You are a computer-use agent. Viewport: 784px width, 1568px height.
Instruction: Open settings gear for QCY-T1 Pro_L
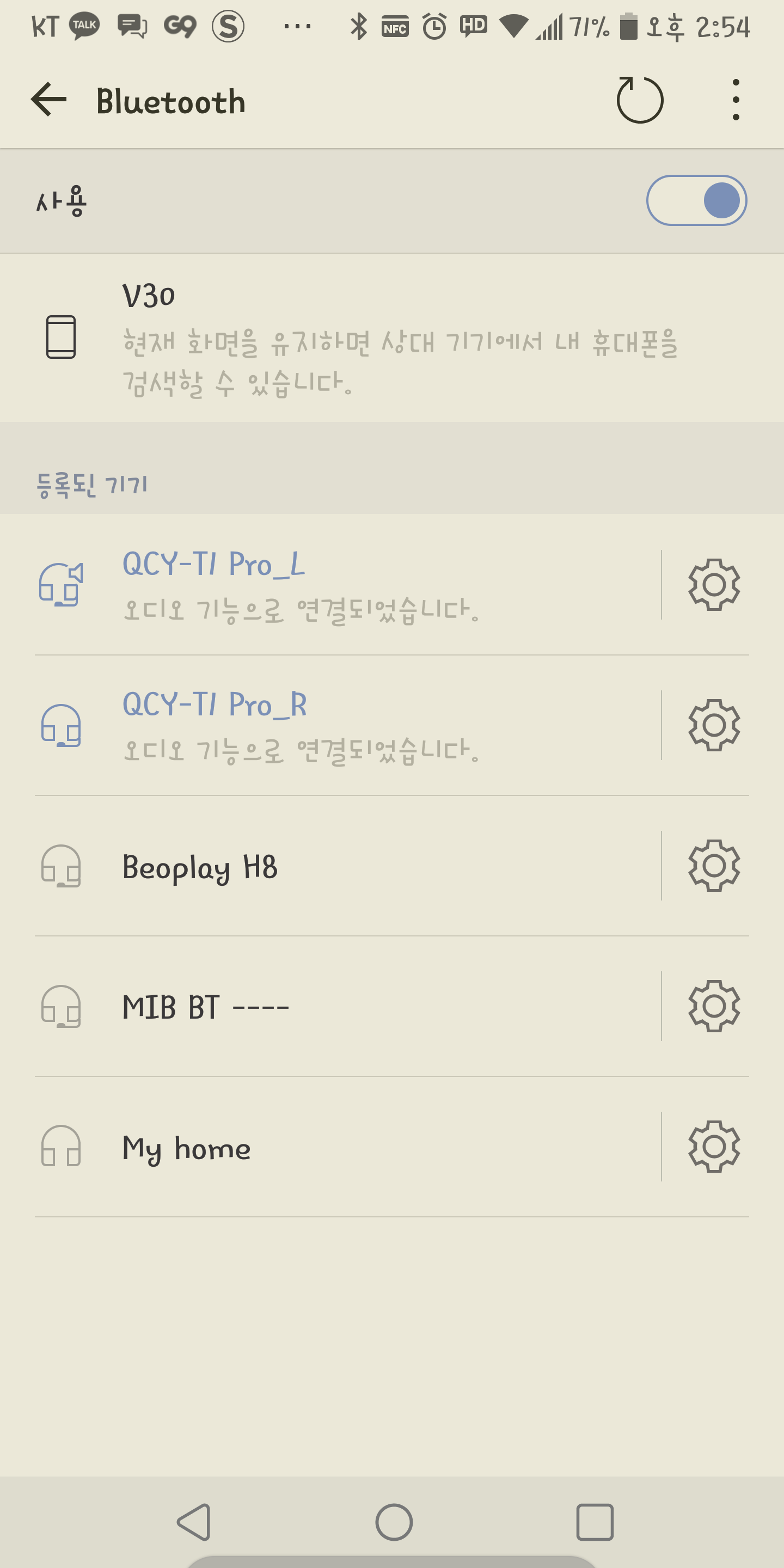[713, 584]
